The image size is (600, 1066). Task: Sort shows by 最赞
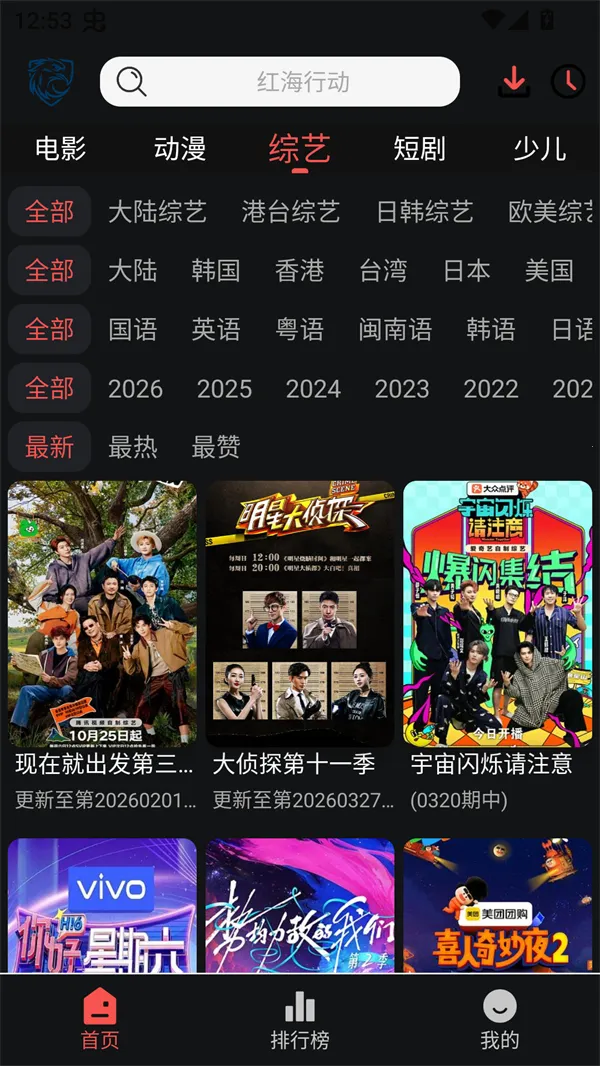pos(216,447)
